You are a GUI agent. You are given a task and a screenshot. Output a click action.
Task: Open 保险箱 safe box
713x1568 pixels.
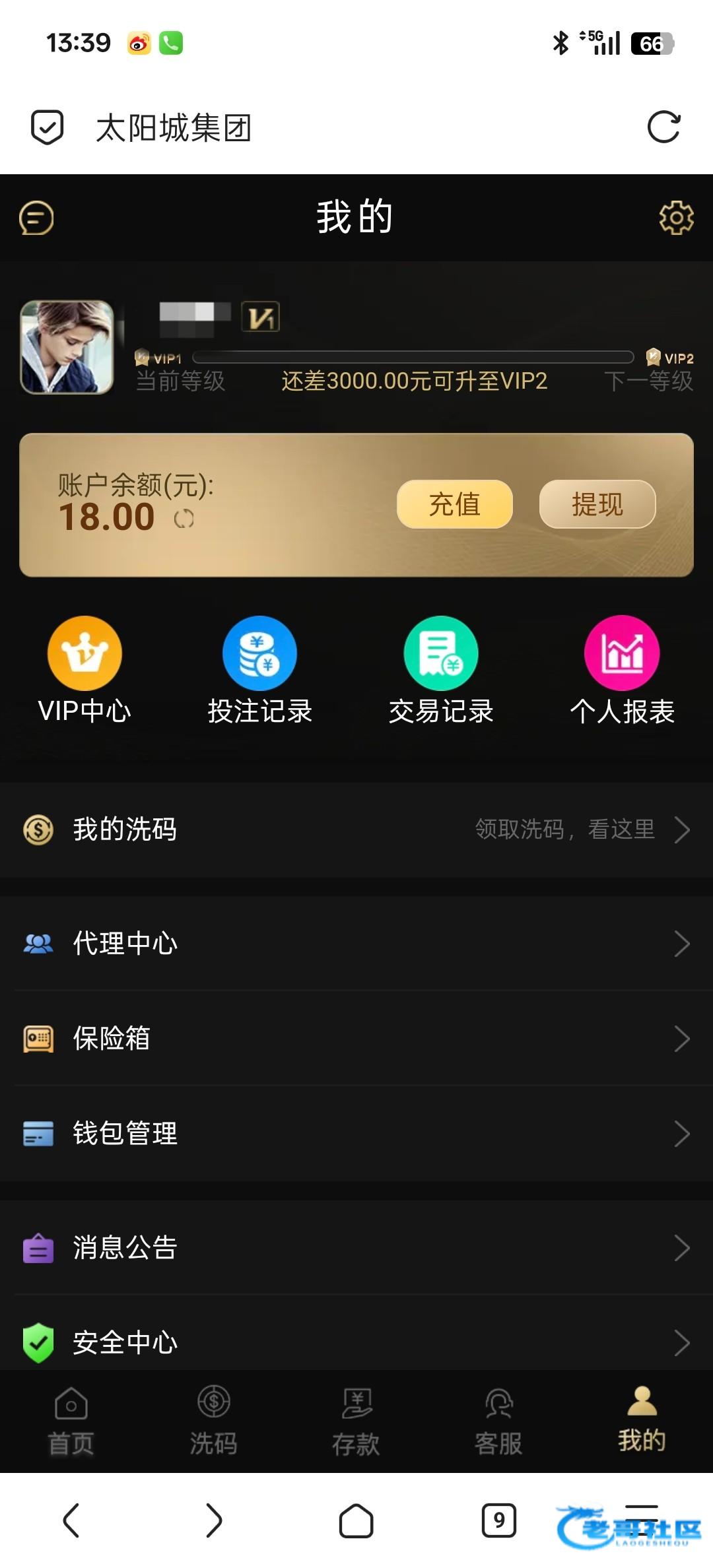tap(356, 1038)
